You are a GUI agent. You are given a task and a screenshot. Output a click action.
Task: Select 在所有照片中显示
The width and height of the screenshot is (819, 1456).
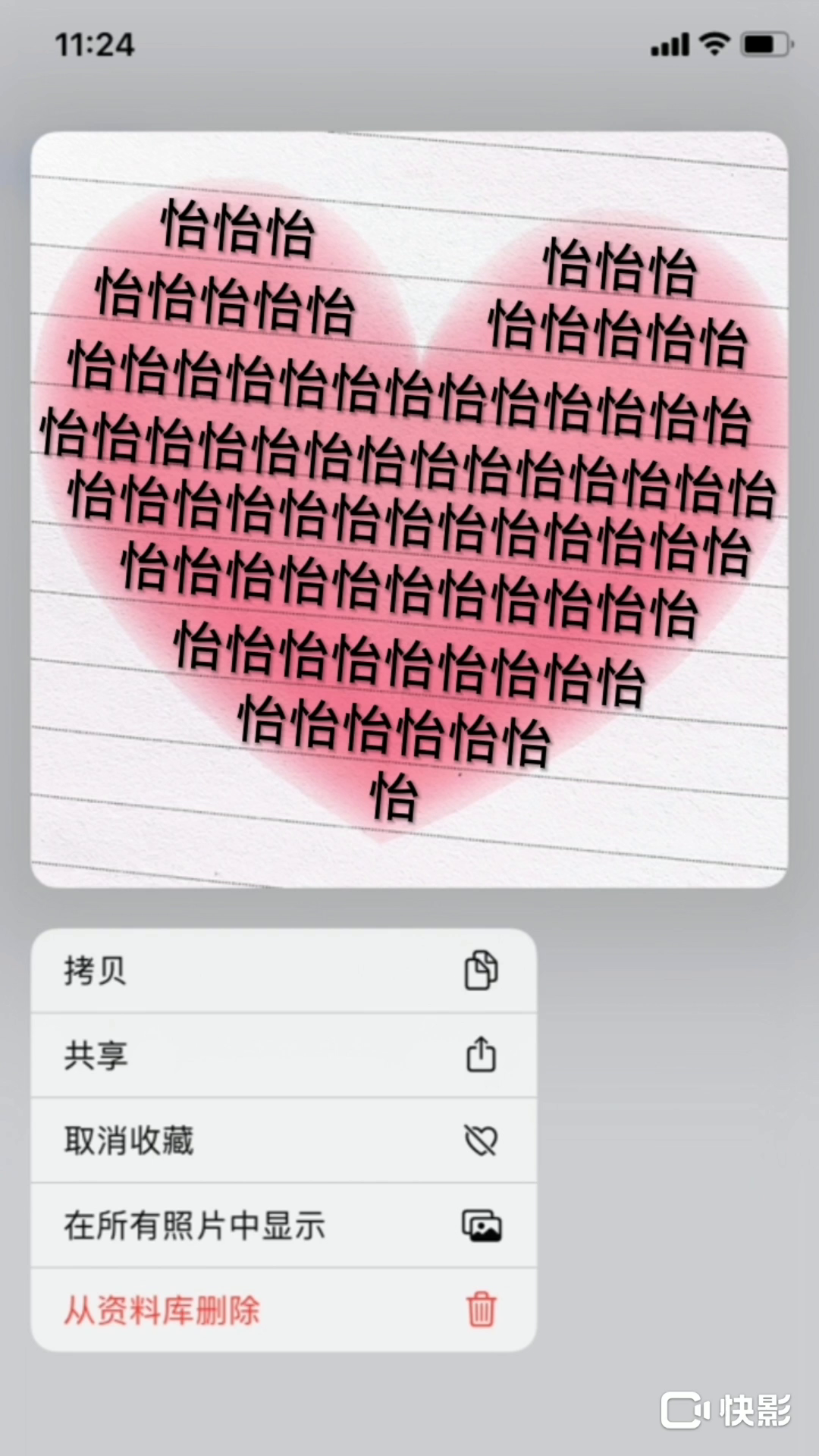283,1225
